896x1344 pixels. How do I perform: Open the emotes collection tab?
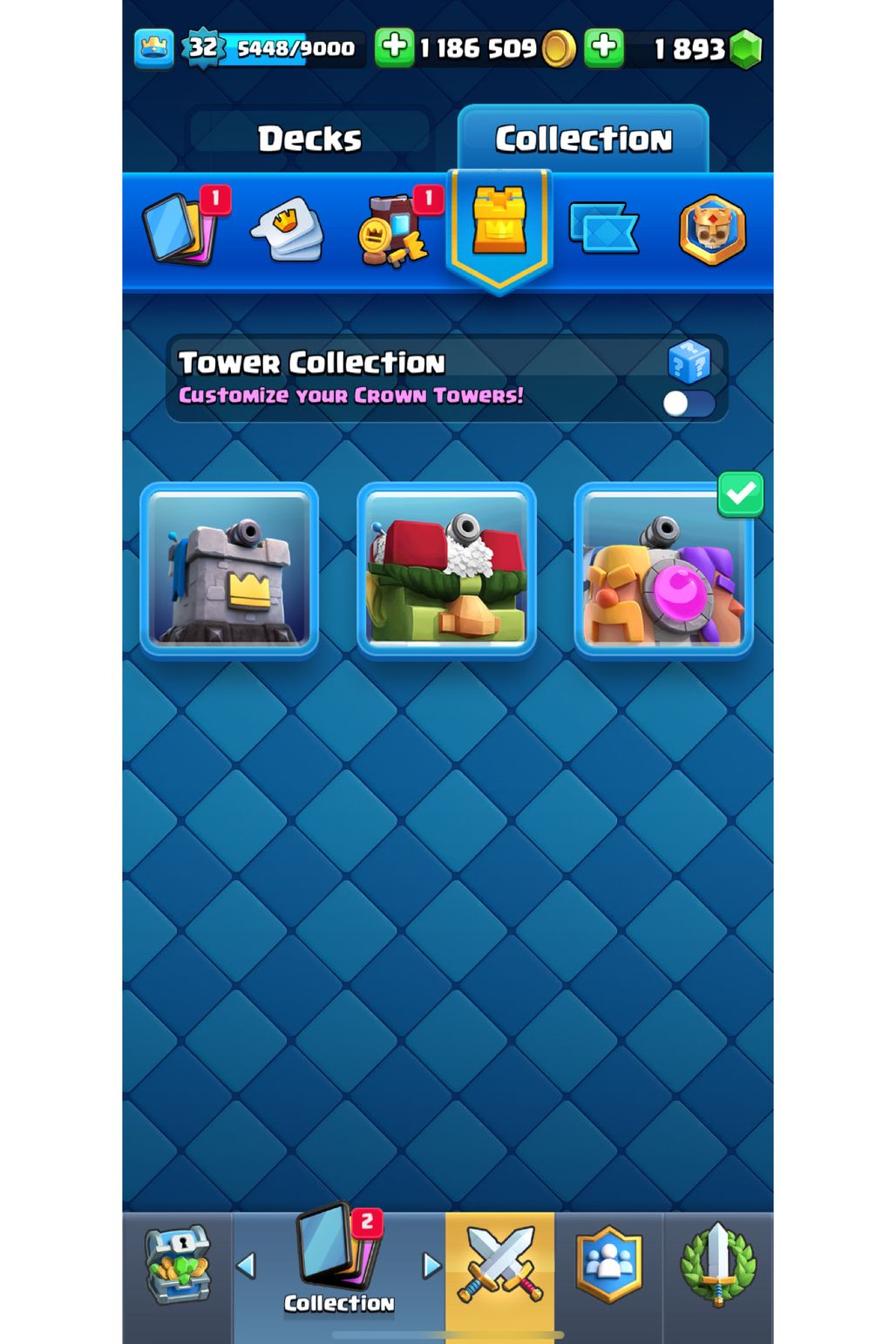point(288,230)
